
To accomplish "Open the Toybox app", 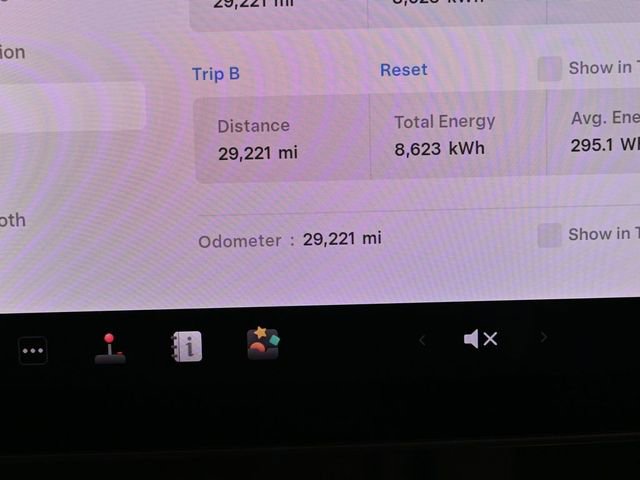I will tap(263, 343).
